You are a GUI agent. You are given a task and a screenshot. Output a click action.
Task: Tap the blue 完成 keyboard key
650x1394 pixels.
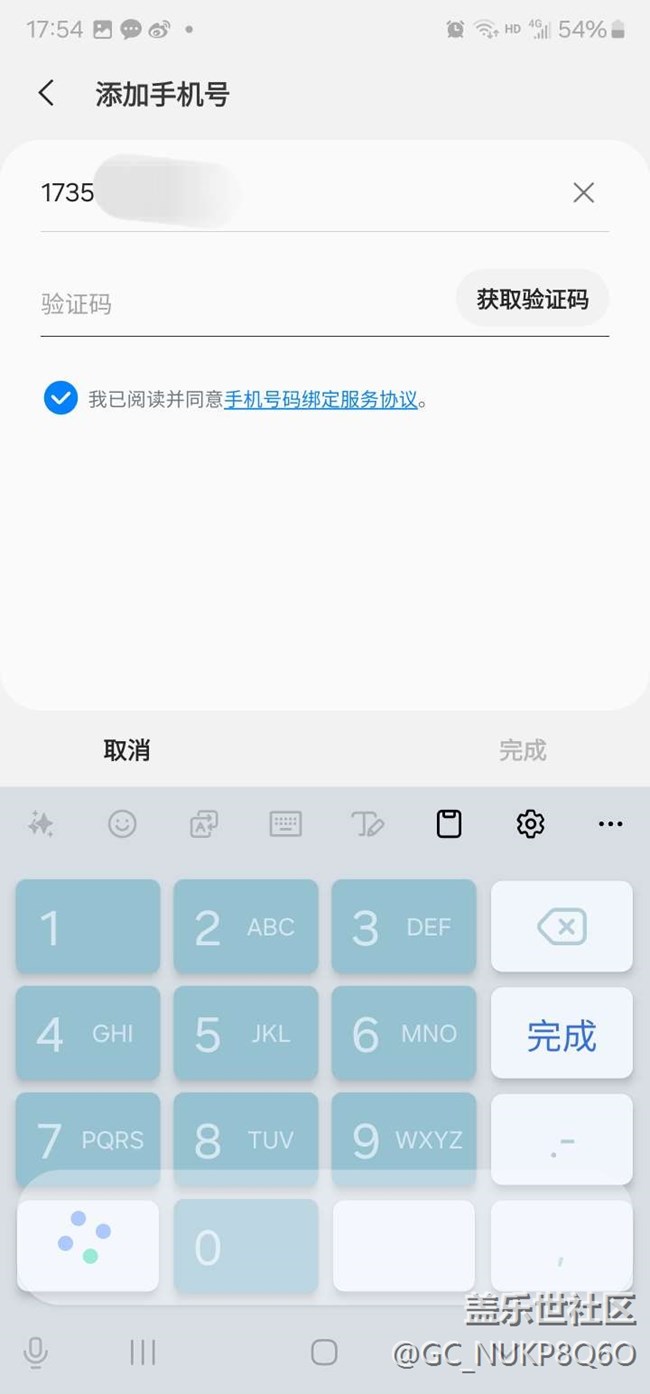coord(561,1035)
